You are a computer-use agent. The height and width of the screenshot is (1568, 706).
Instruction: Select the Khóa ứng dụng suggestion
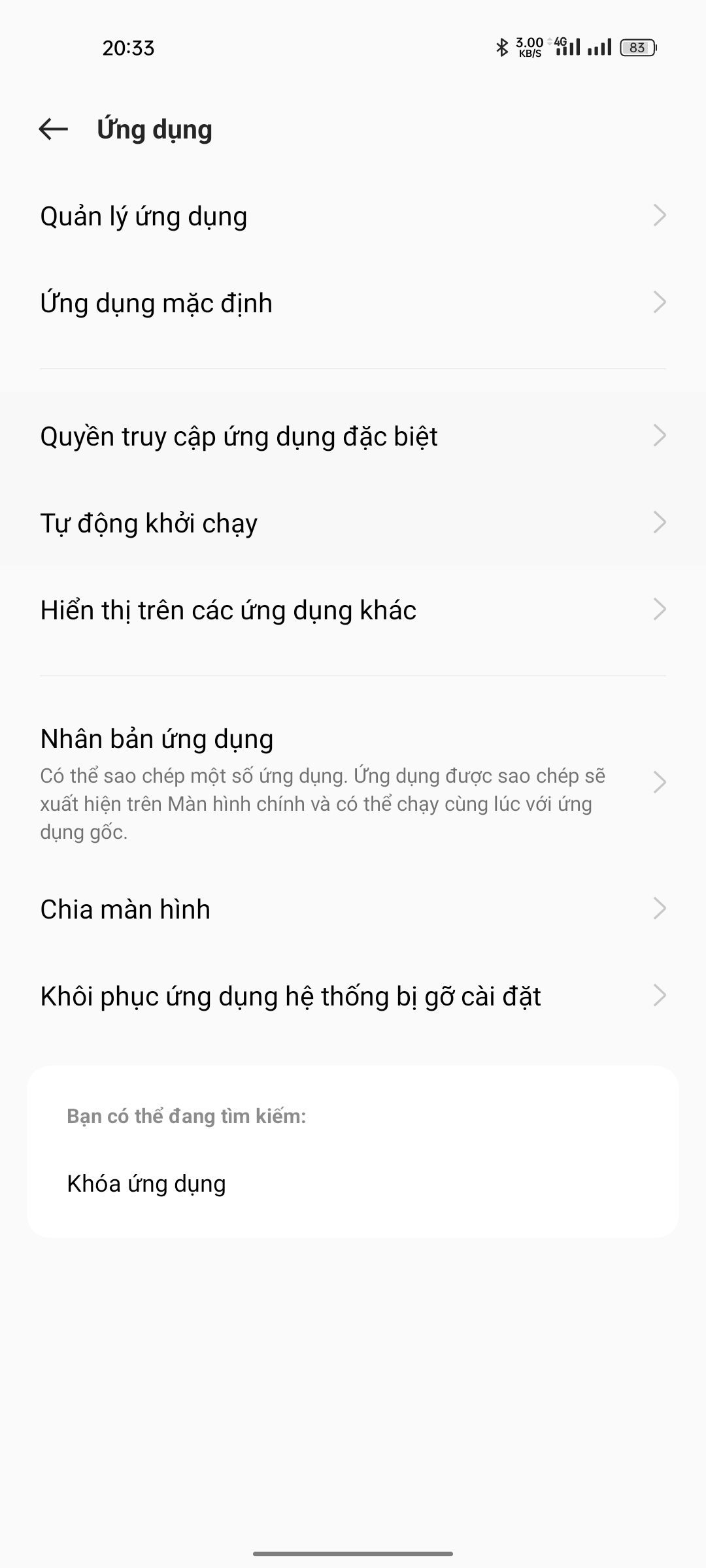click(353, 1183)
